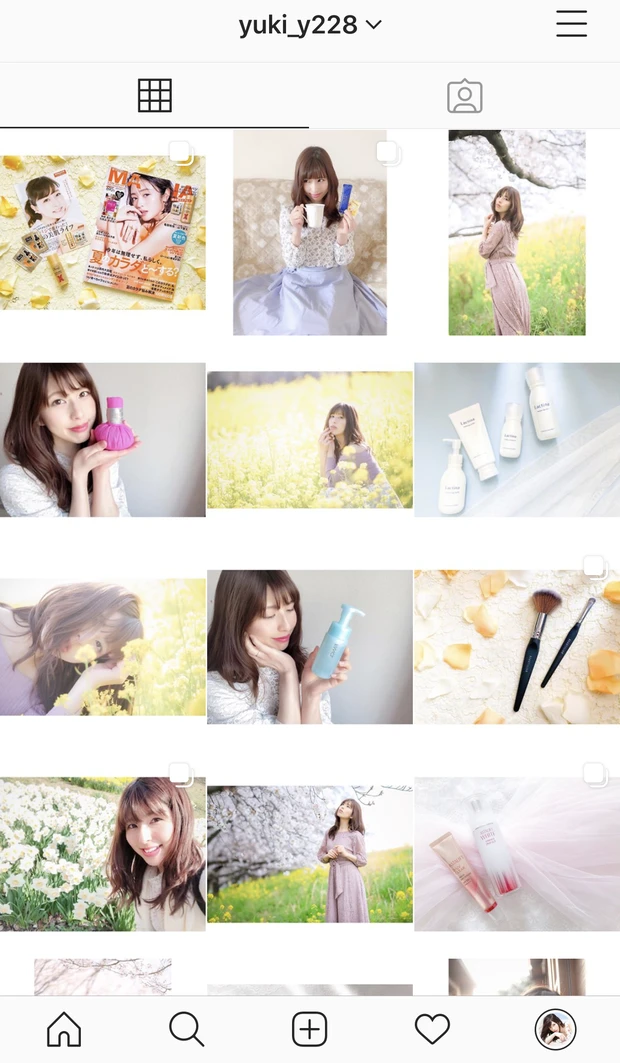Open the activity heart tab
This screenshot has width=620, height=1063.
tap(432, 1028)
